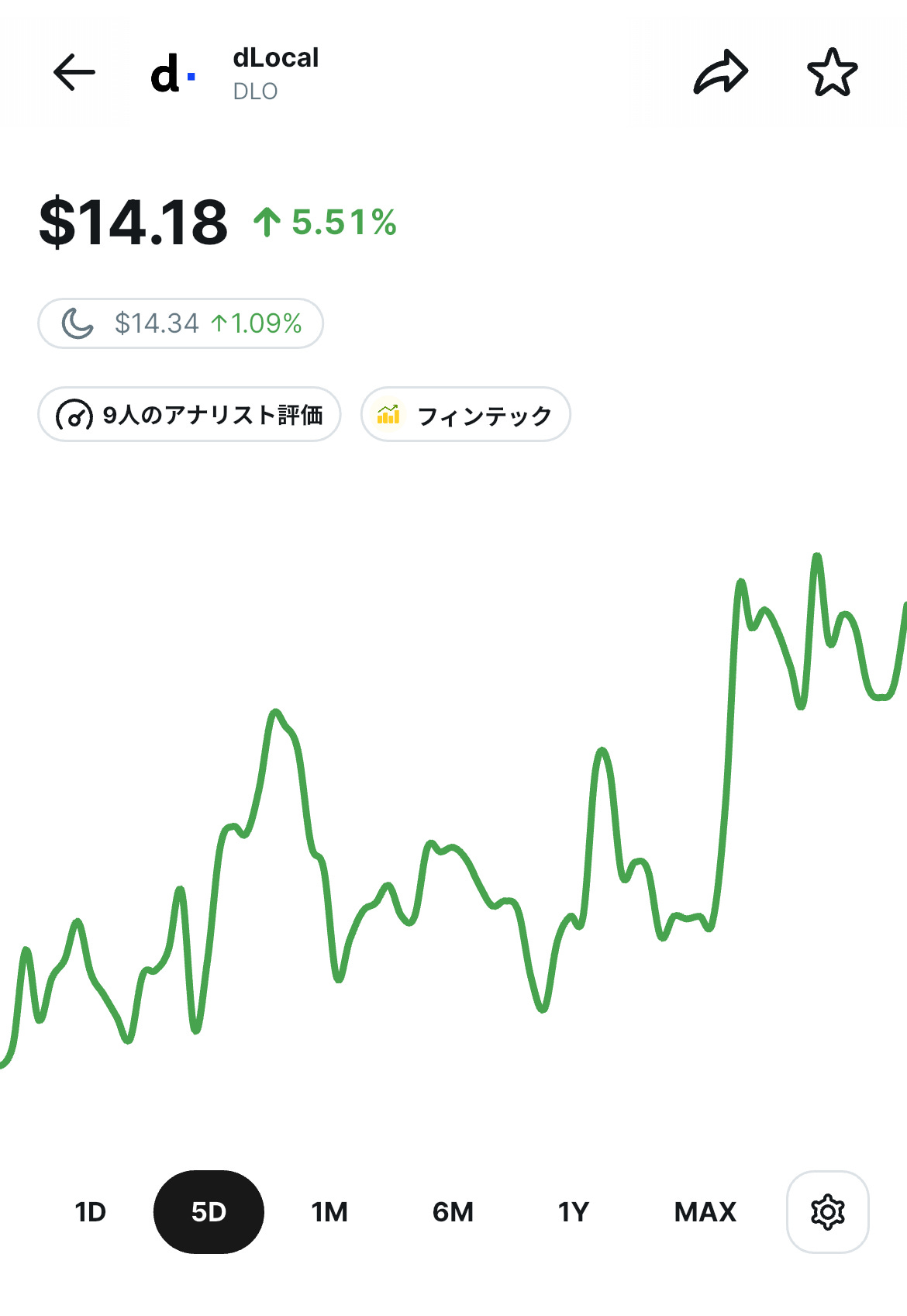Viewport: 907px width, 1316px height.
Task: Show the 6M chart range
Action: (453, 1211)
